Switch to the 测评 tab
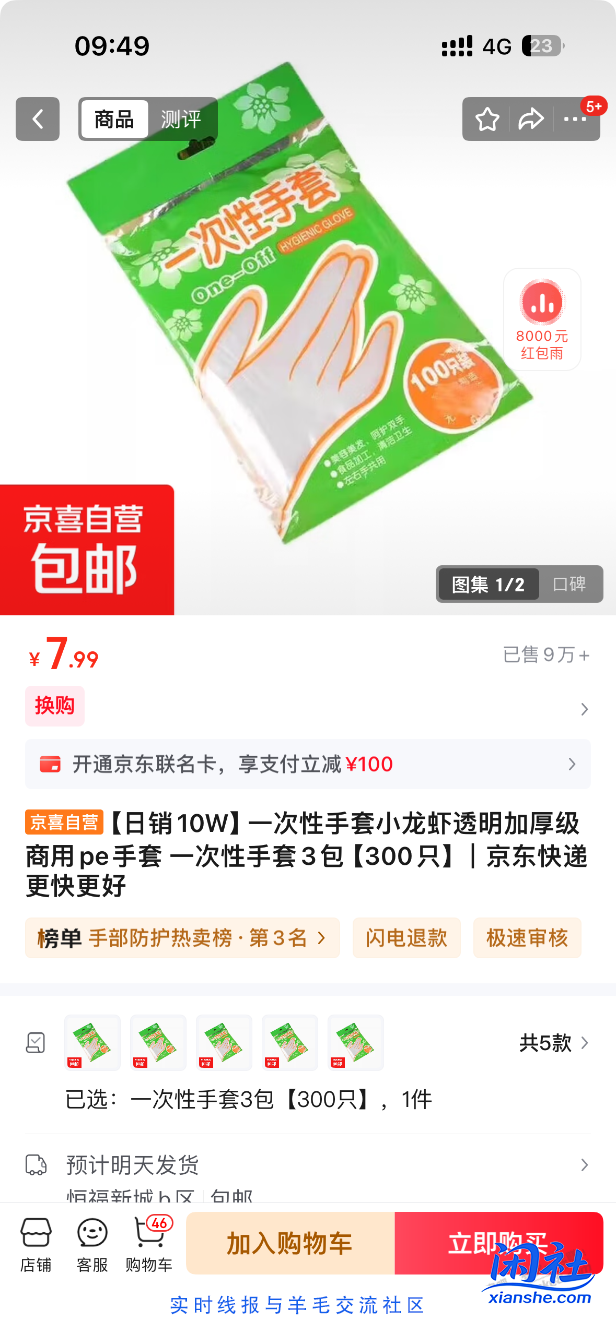616x1334 pixels. [x=181, y=119]
